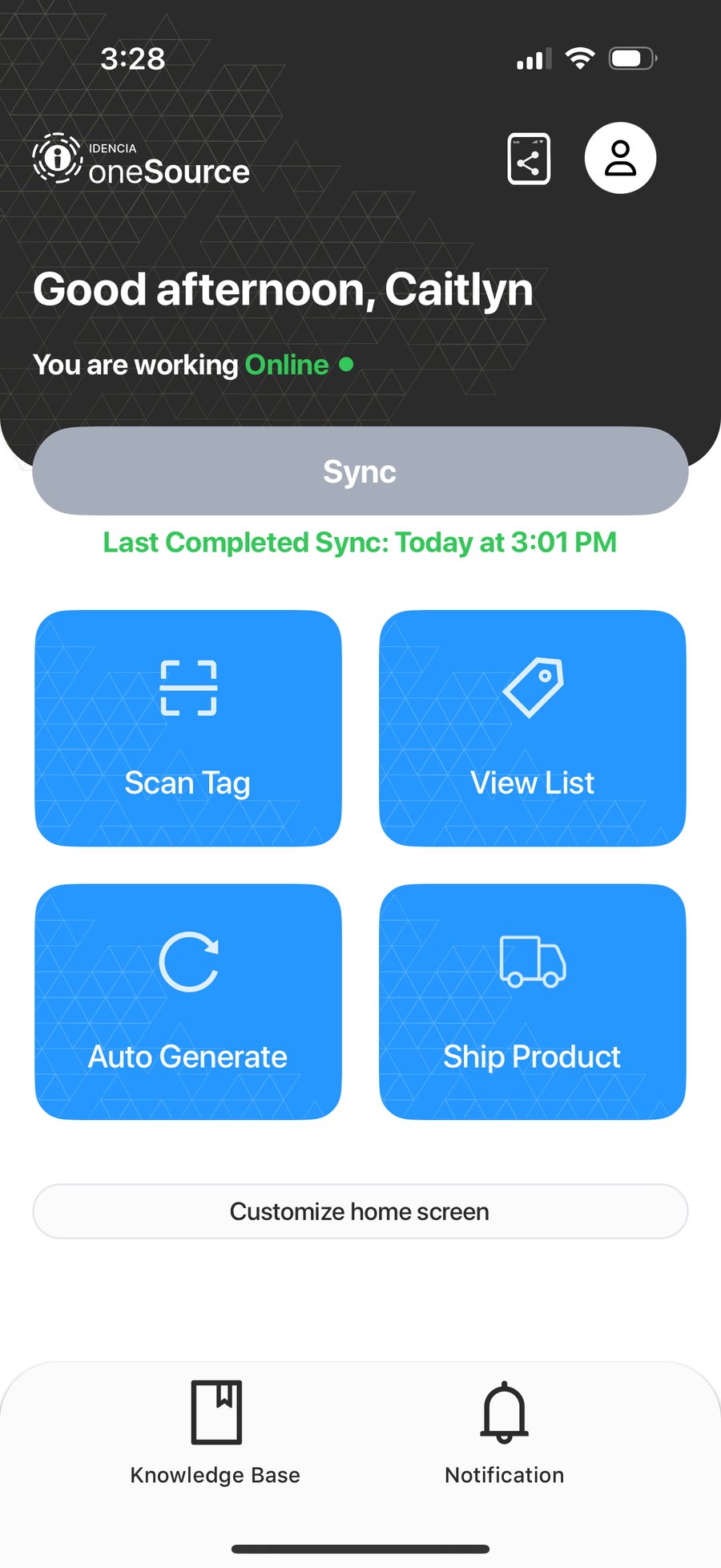Tap the Last Completed Sync text
The width and height of the screenshot is (721, 1568).
coord(359,543)
